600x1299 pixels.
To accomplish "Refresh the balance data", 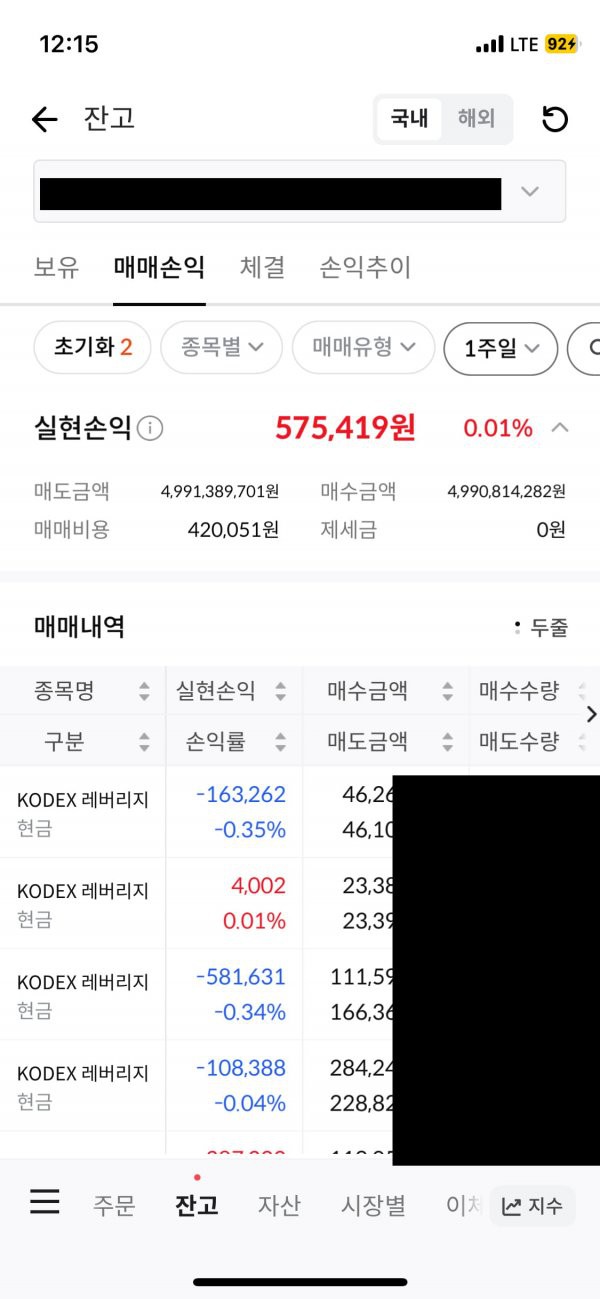I will point(555,120).
